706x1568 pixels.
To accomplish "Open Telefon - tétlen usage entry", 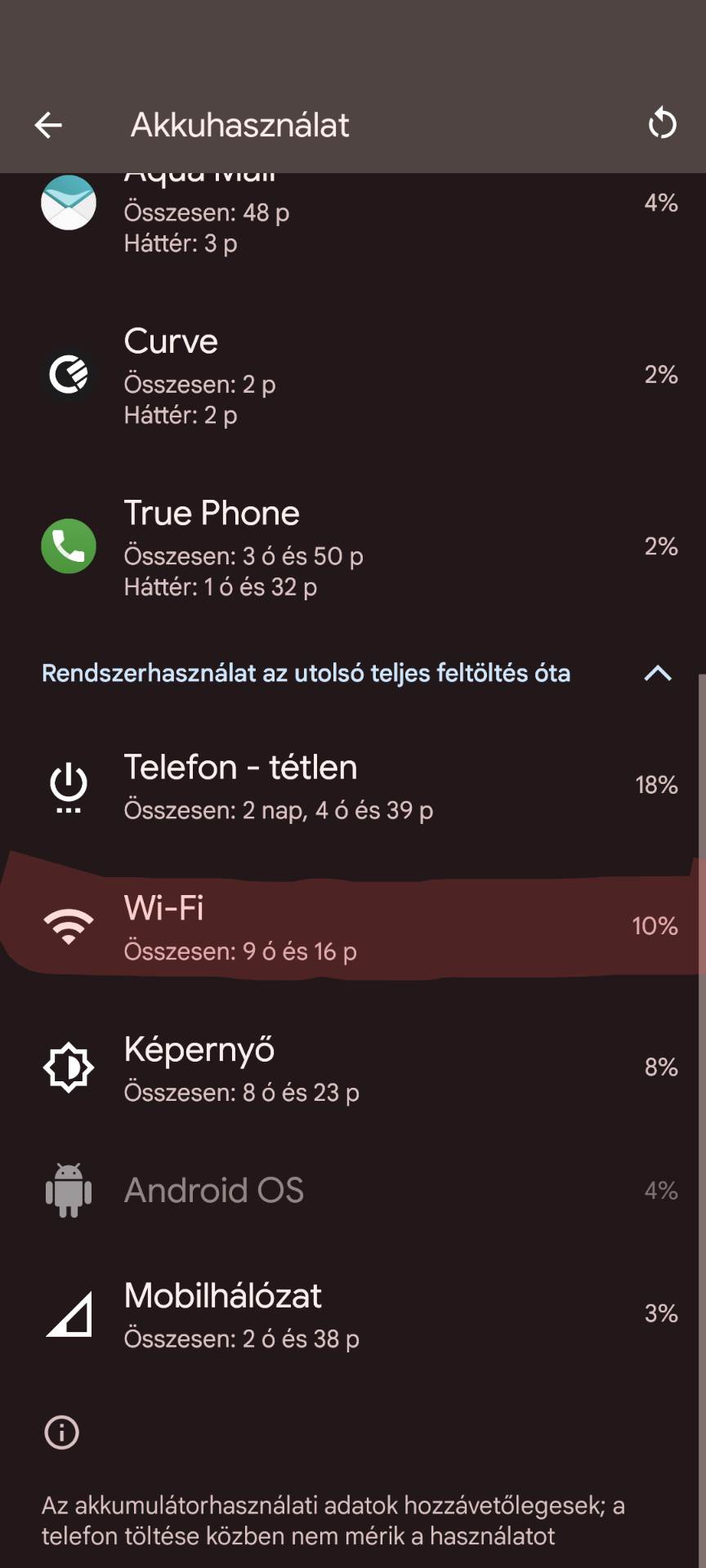I will [353, 785].
